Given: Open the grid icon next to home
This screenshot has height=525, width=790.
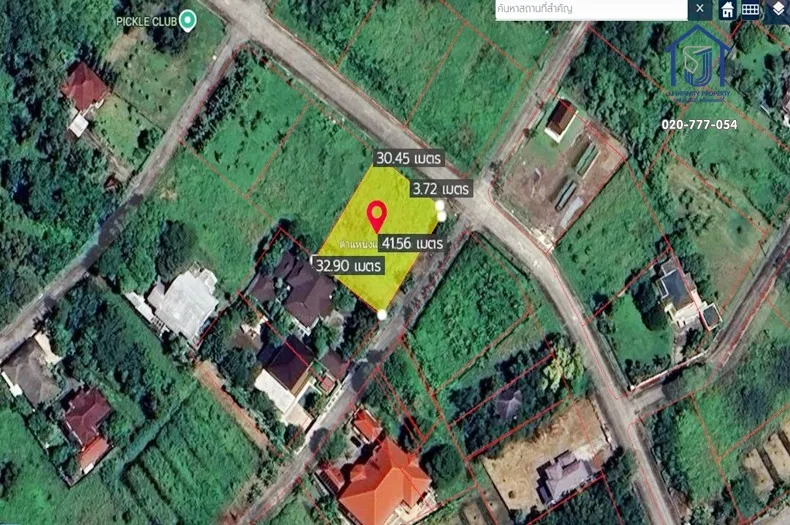Looking at the screenshot, I should point(751,10).
